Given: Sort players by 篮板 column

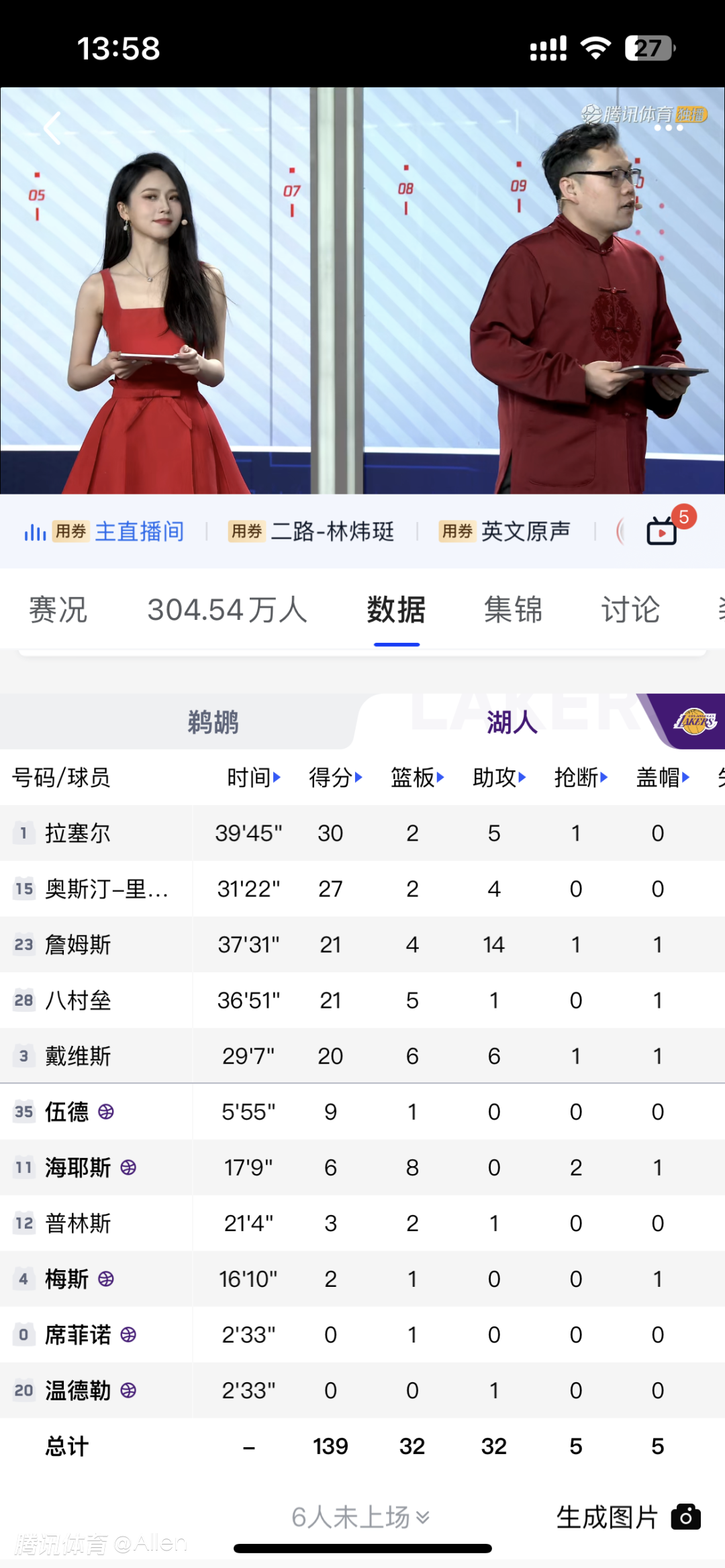Looking at the screenshot, I should pyautogui.click(x=417, y=778).
